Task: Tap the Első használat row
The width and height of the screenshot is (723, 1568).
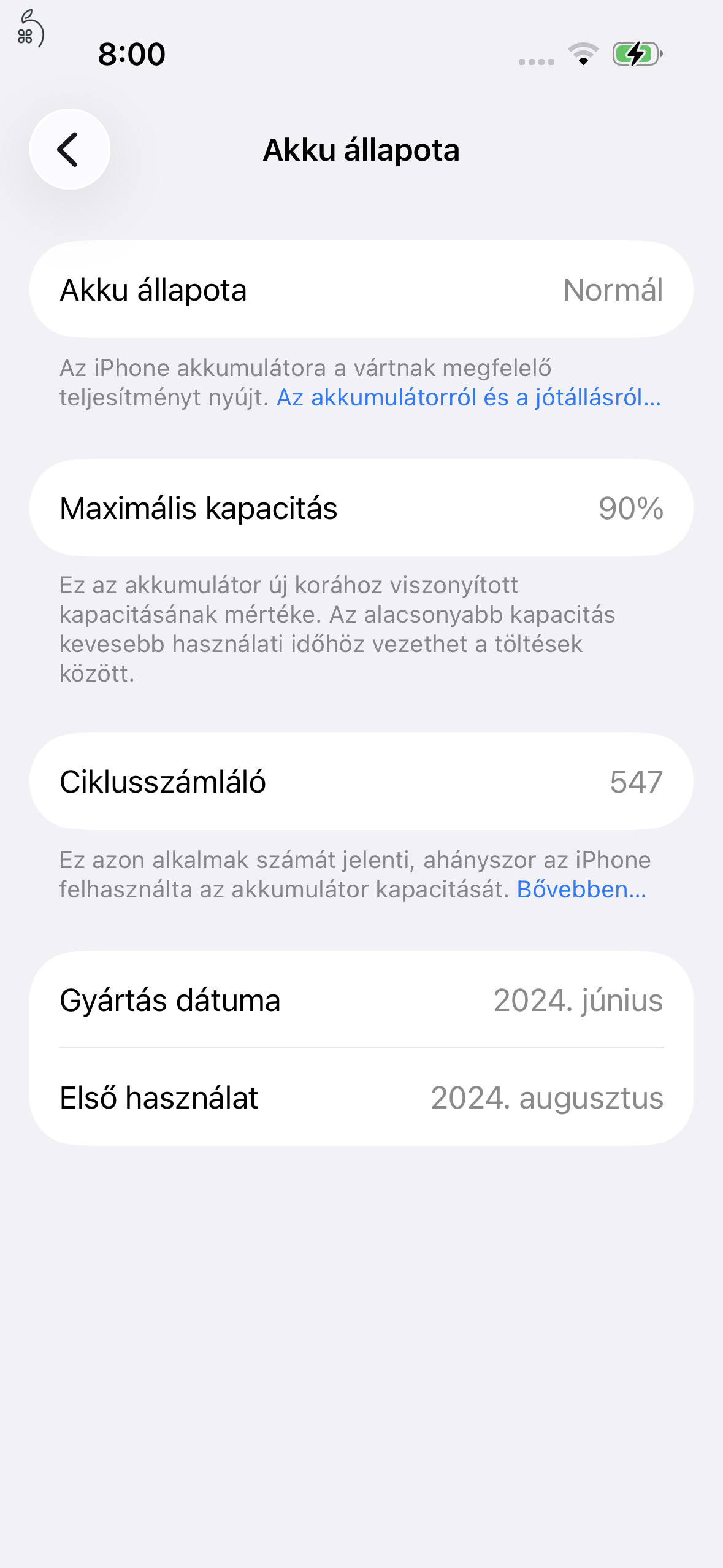Action: (x=361, y=1097)
